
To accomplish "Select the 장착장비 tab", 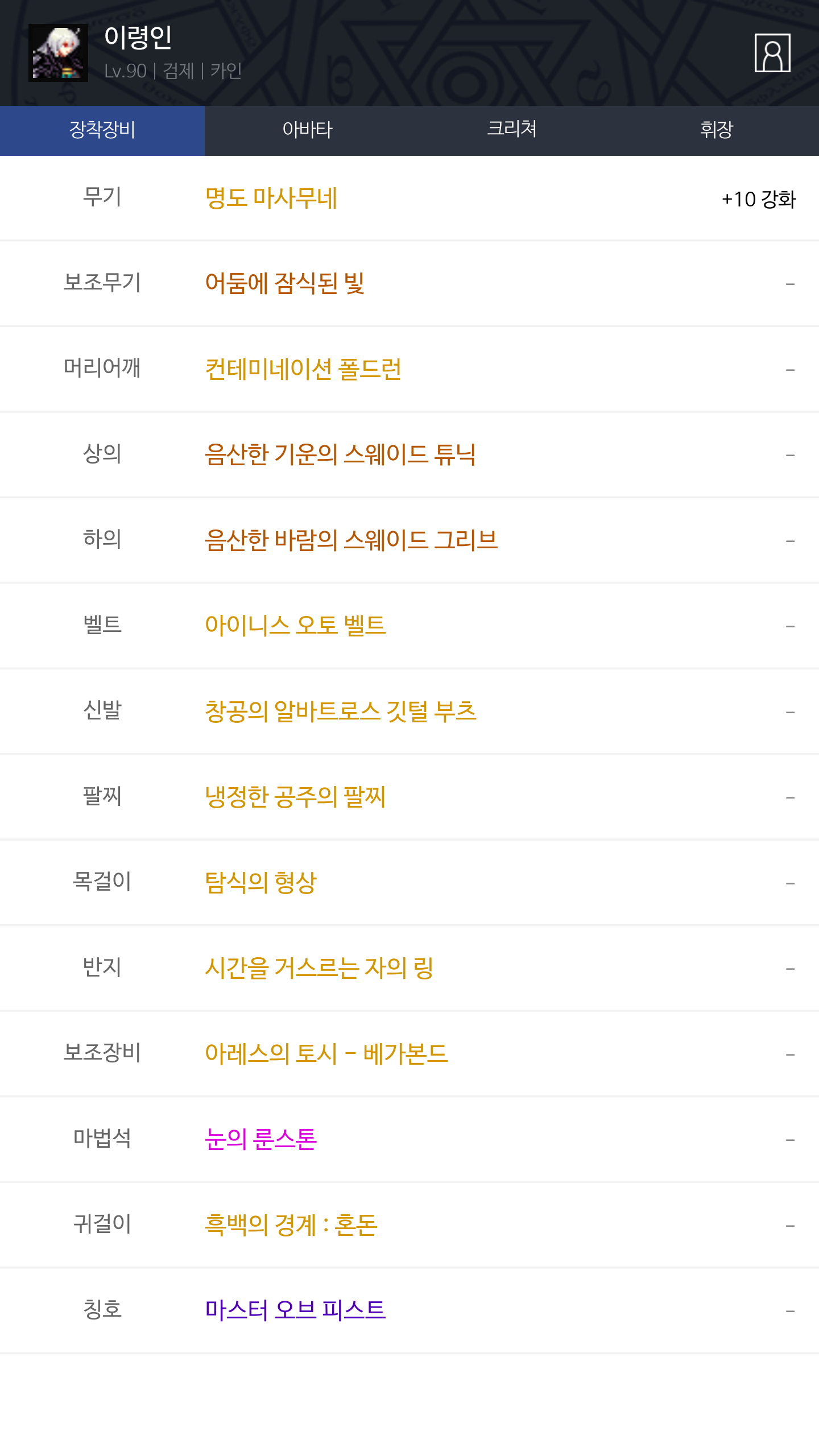I will 102,130.
